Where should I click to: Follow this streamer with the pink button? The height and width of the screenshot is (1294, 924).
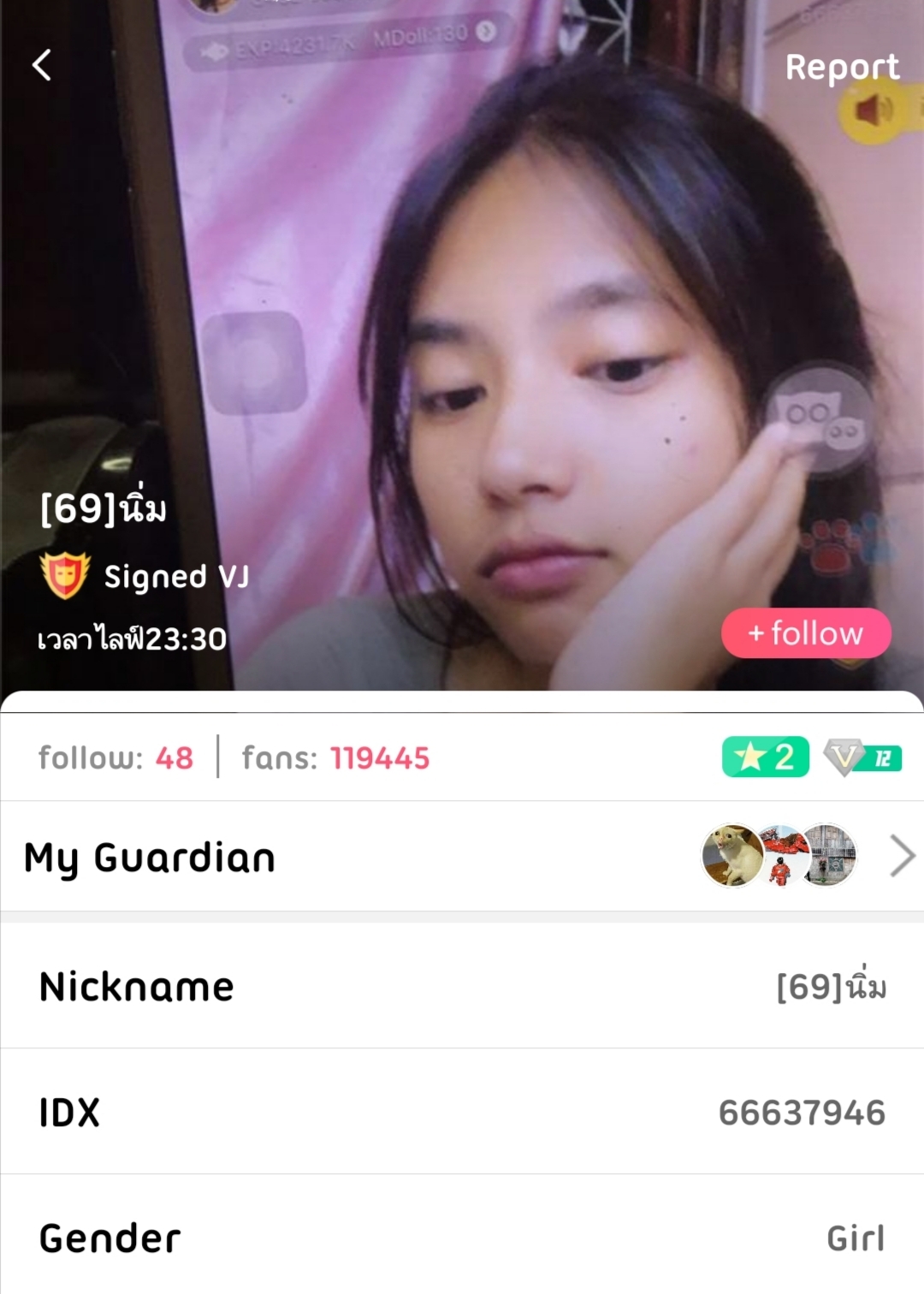point(806,633)
